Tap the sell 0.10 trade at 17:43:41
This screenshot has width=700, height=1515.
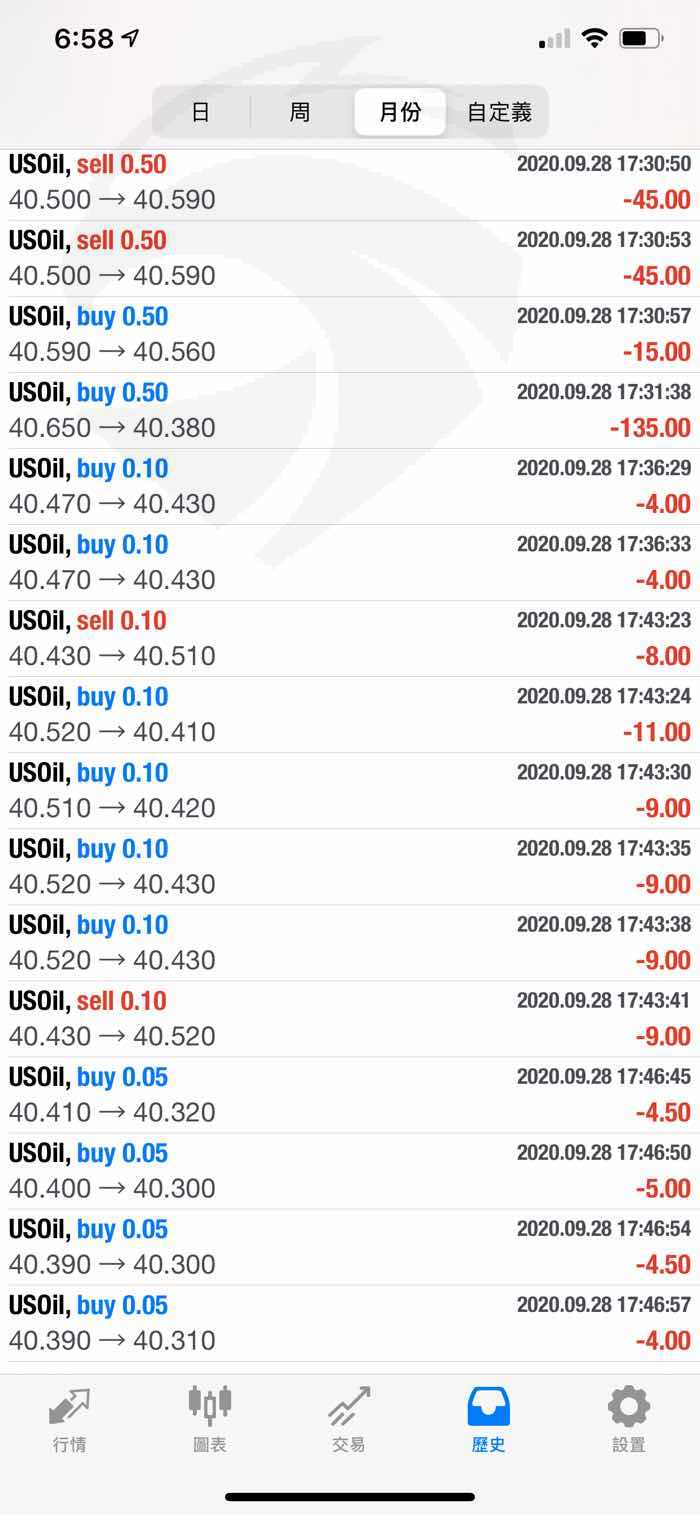click(x=350, y=1019)
